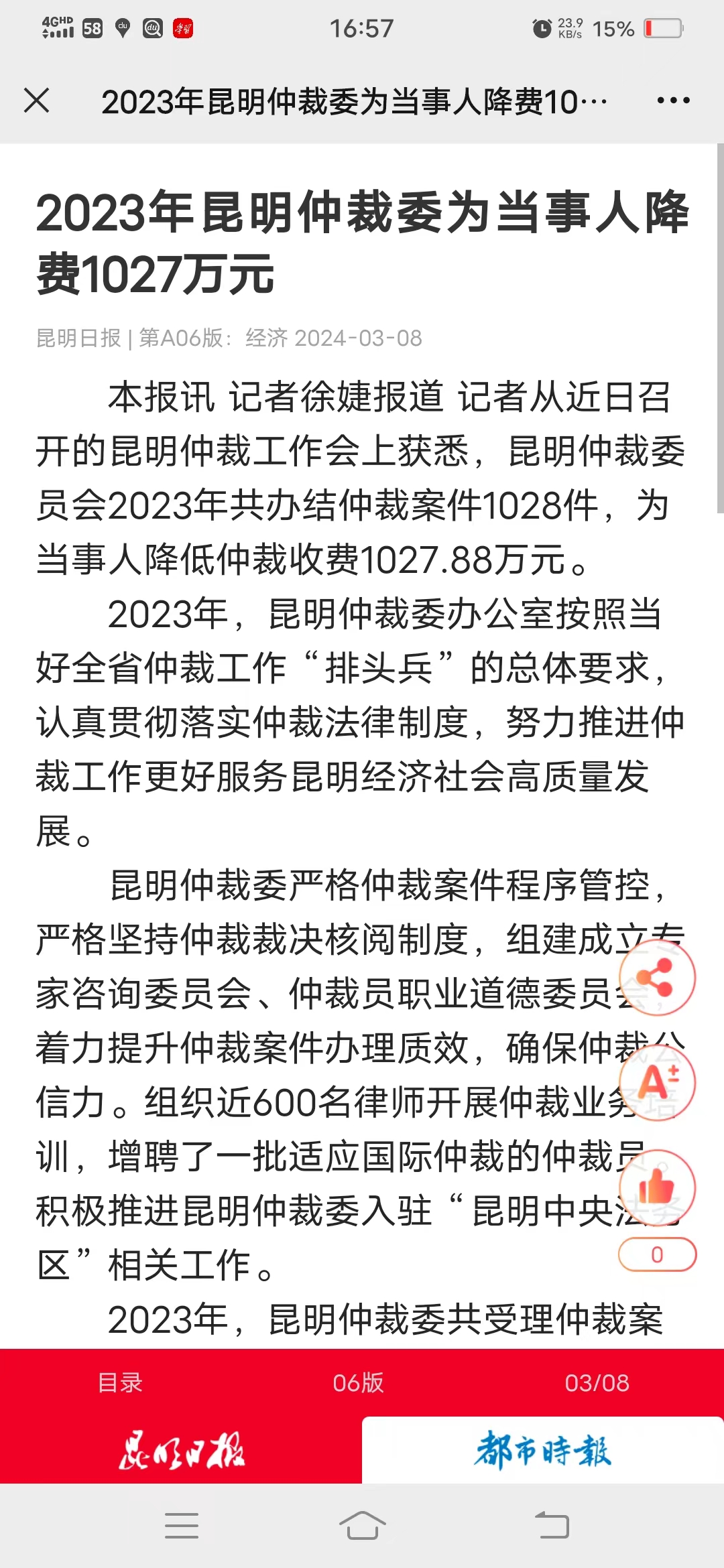Open the three-dot overflow menu
Screen dimensions: 724x1568
coord(673,101)
